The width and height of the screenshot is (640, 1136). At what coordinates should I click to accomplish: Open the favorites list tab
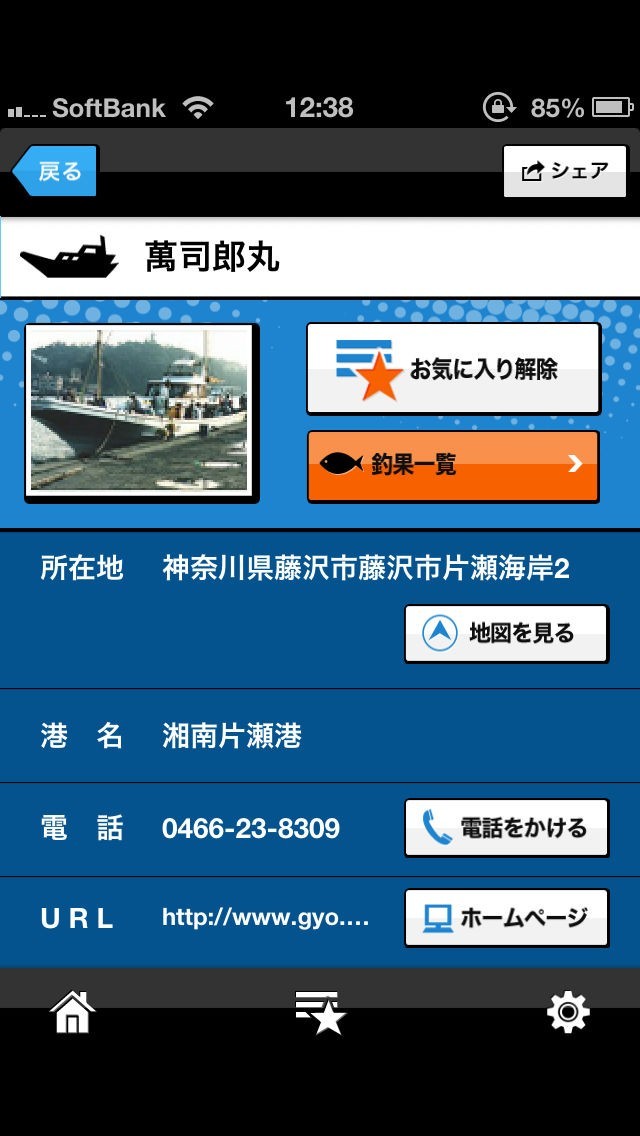coord(320,1013)
